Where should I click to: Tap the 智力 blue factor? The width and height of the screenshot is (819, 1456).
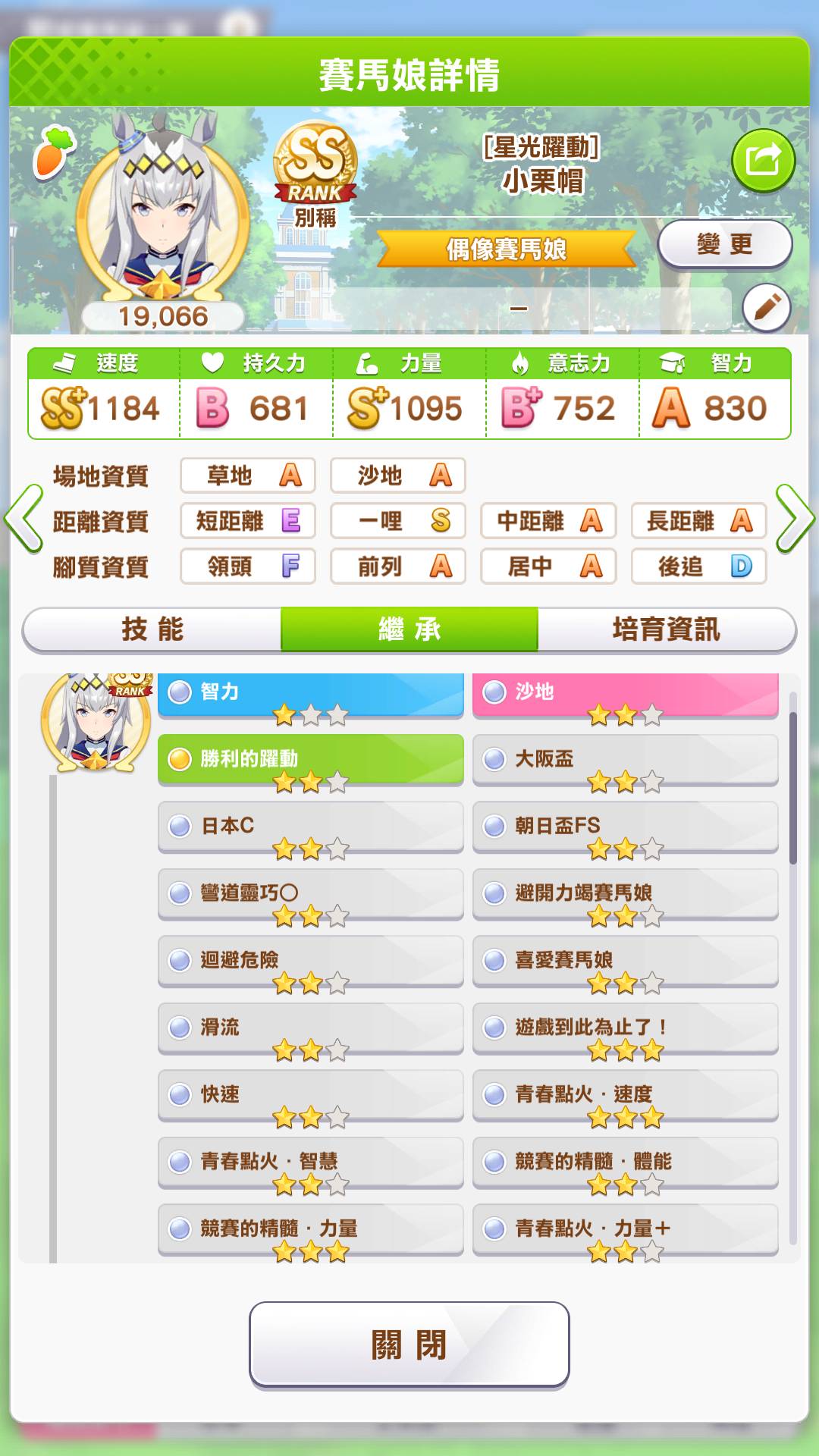[x=311, y=693]
